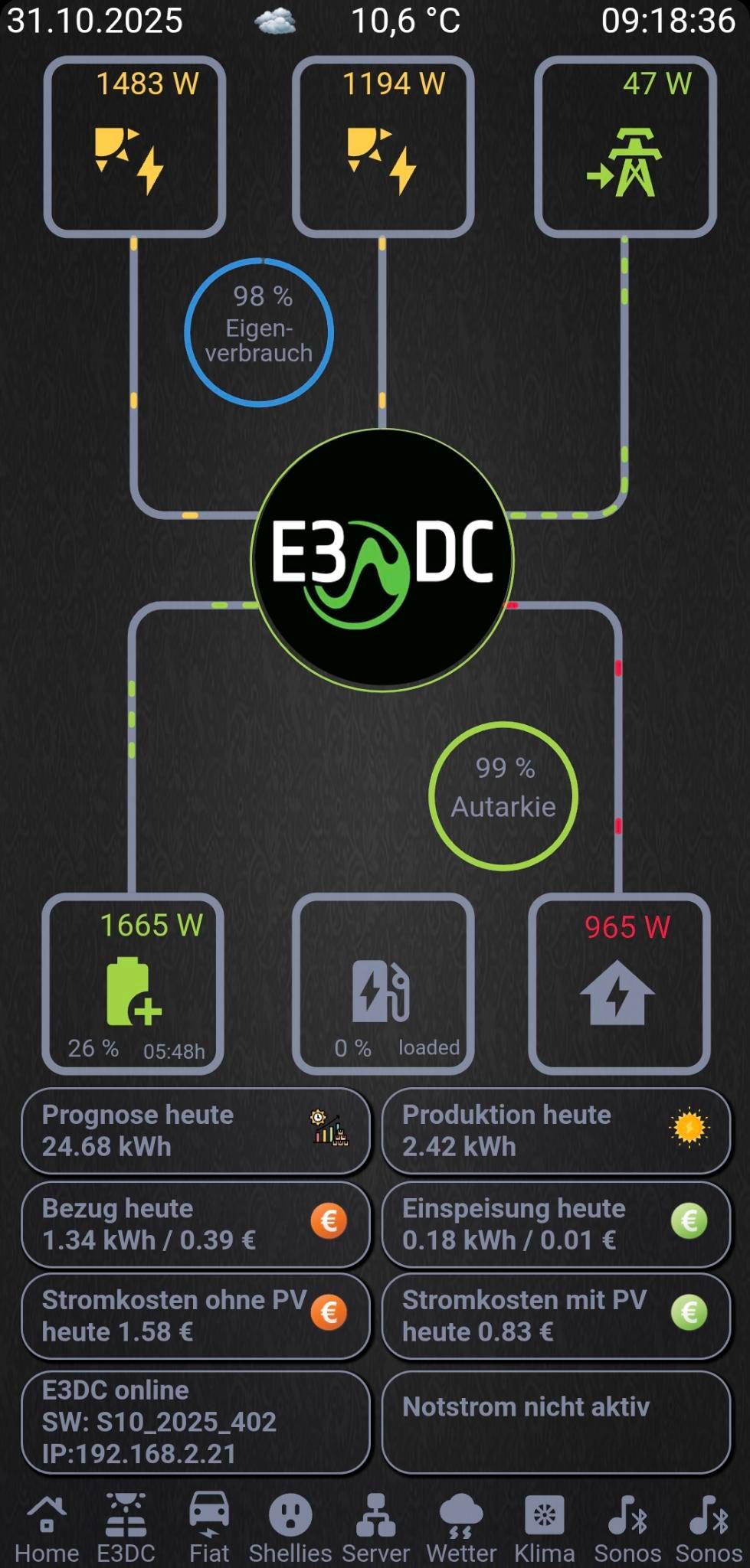Open the E3DC tab
Viewport: 750px width, 1568px height.
[126, 1527]
